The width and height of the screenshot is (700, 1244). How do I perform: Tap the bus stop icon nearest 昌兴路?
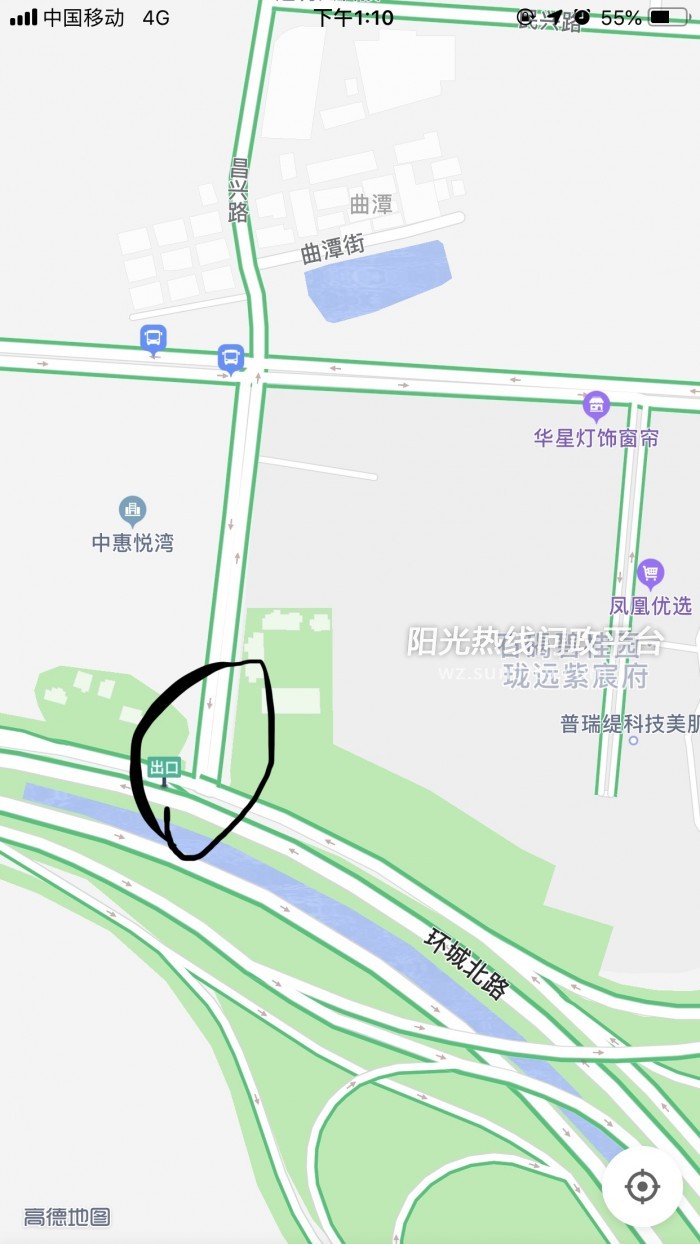point(231,358)
